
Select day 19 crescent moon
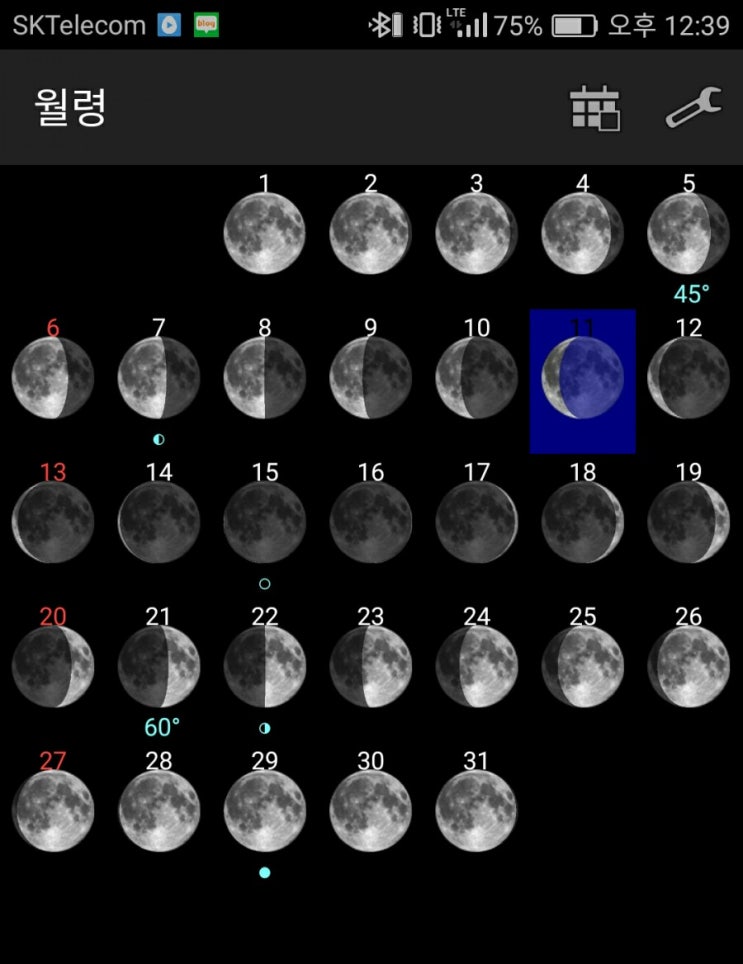pyautogui.click(x=688, y=522)
